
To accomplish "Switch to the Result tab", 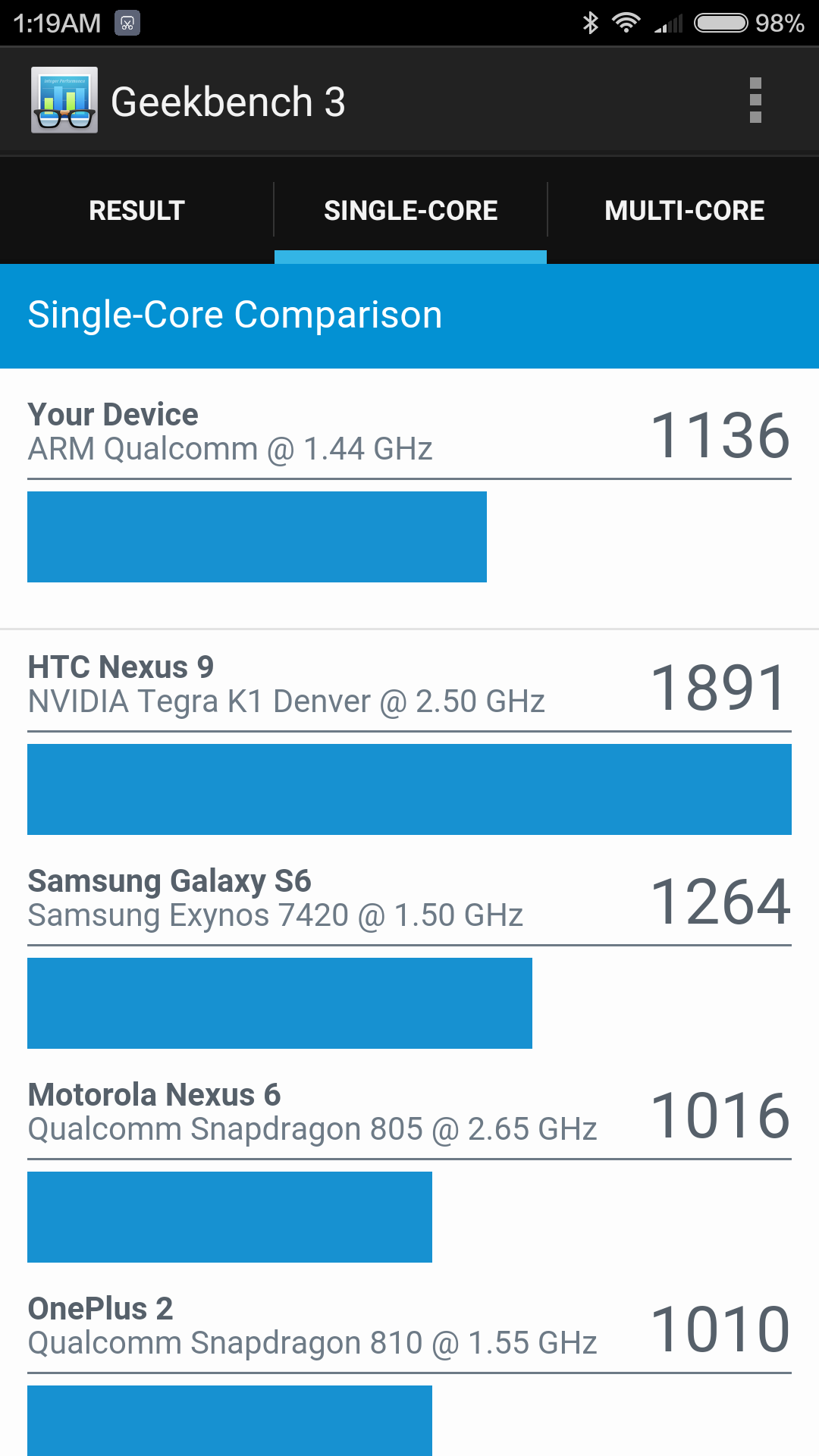I will click(136, 211).
